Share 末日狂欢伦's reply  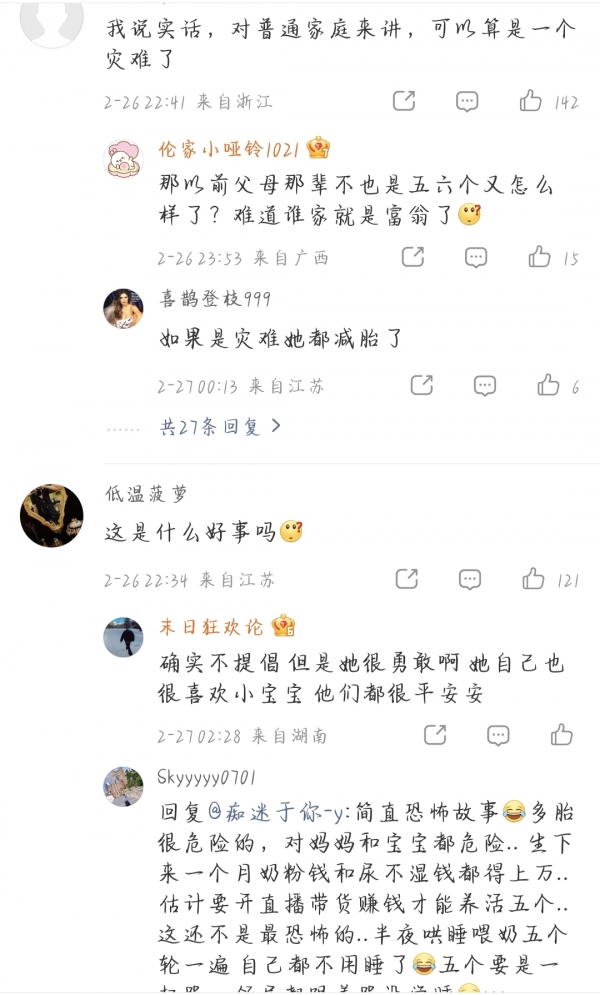tap(435, 735)
